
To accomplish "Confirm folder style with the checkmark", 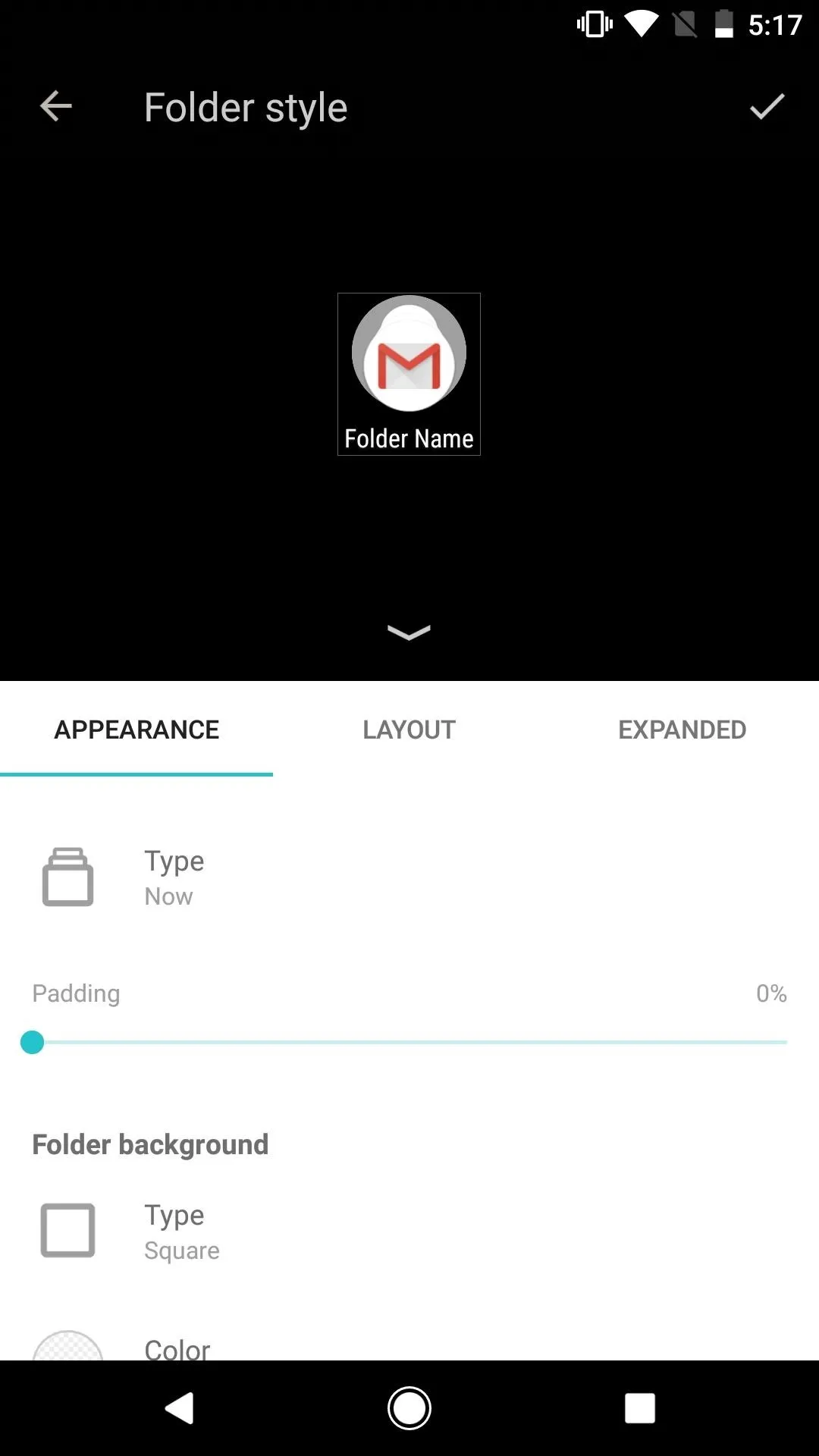I will click(x=767, y=106).
